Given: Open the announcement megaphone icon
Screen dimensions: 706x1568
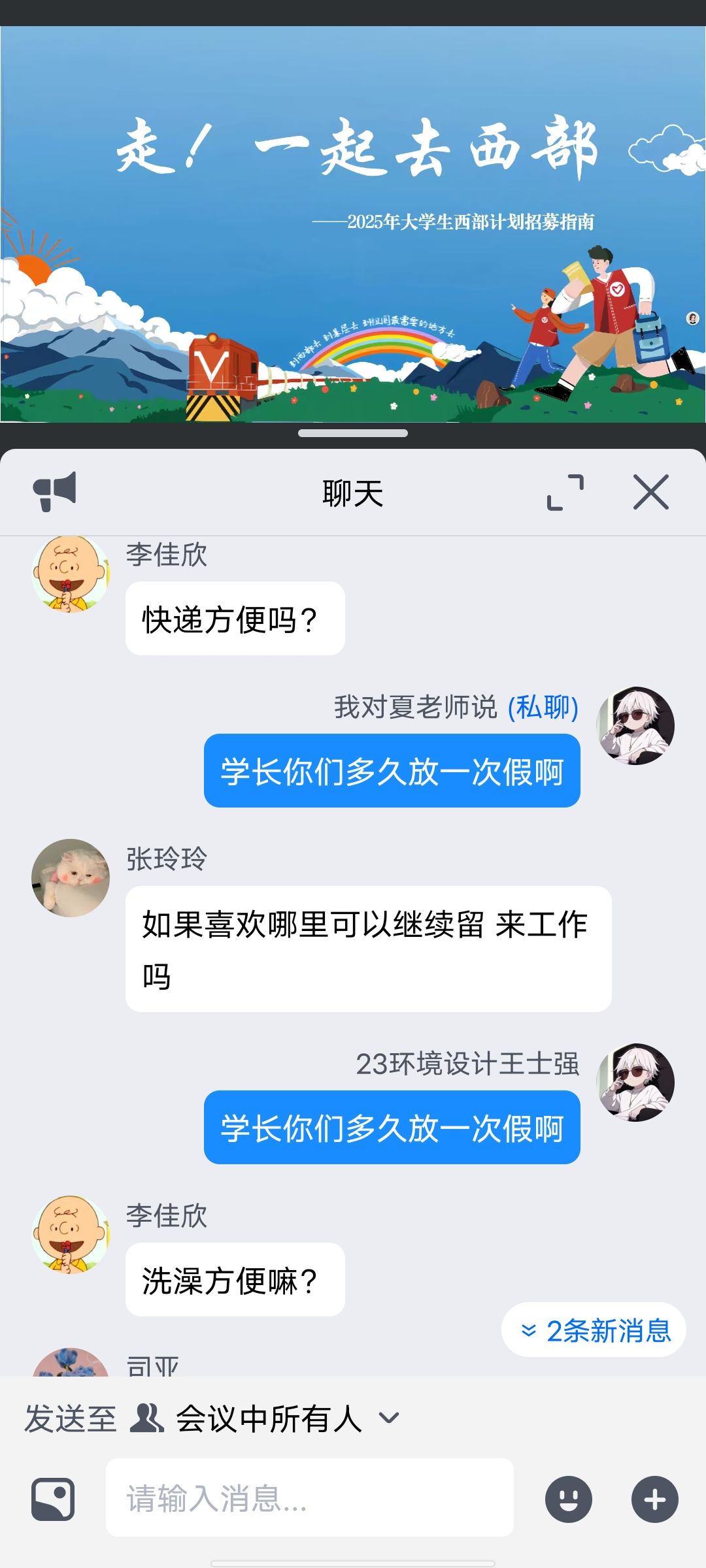Looking at the screenshot, I should point(55,491).
